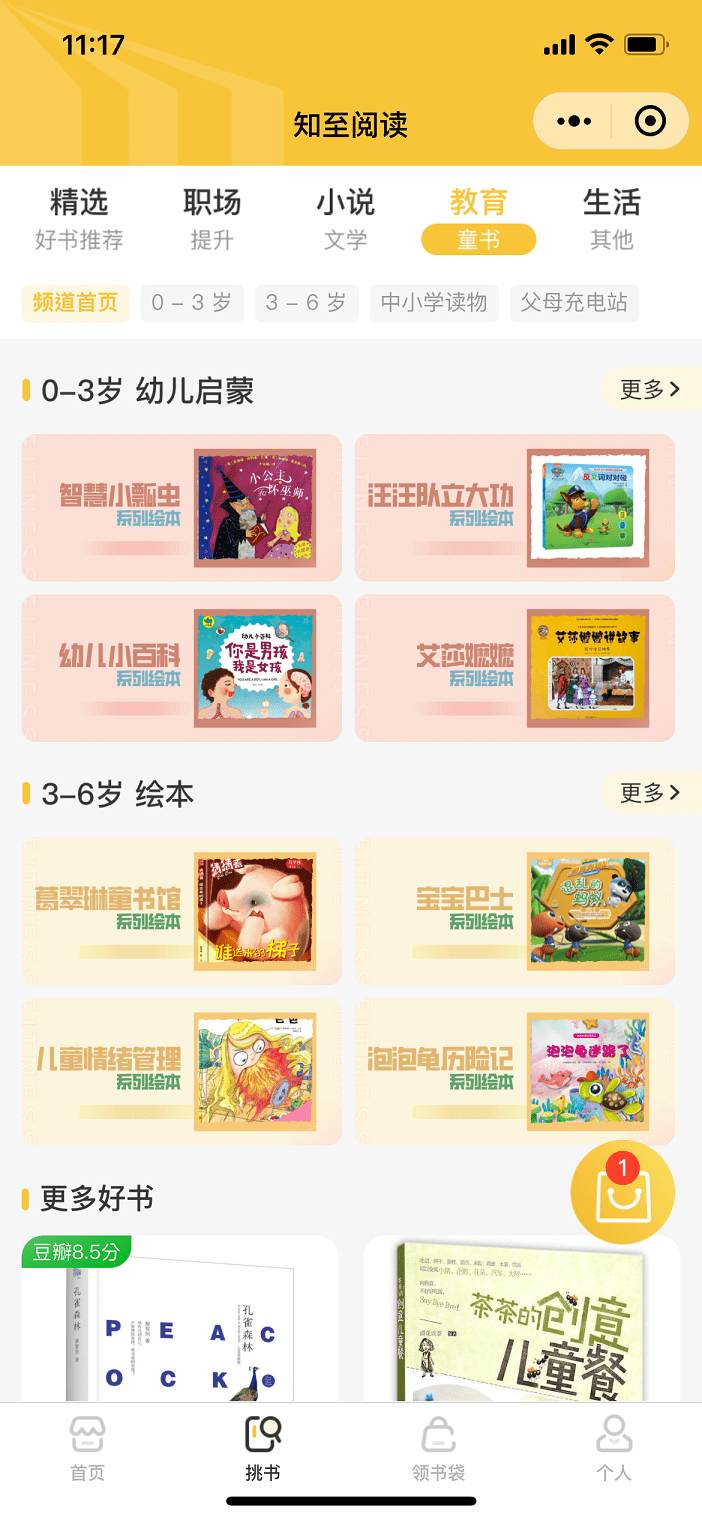This screenshot has width=702, height=1520.
Task: Go to 首页 in bottom navigation
Action: click(87, 1449)
